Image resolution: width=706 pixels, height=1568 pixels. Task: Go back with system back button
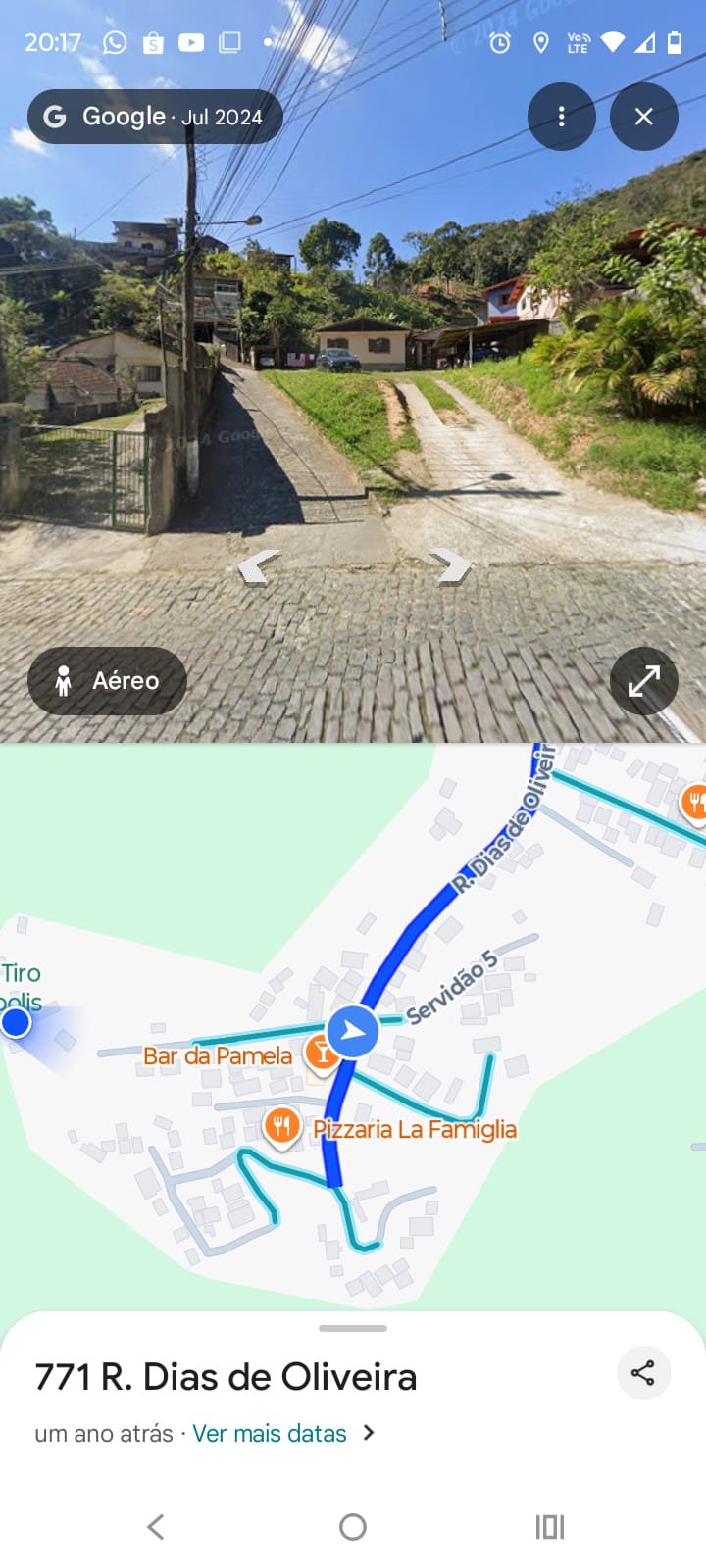[155, 1526]
